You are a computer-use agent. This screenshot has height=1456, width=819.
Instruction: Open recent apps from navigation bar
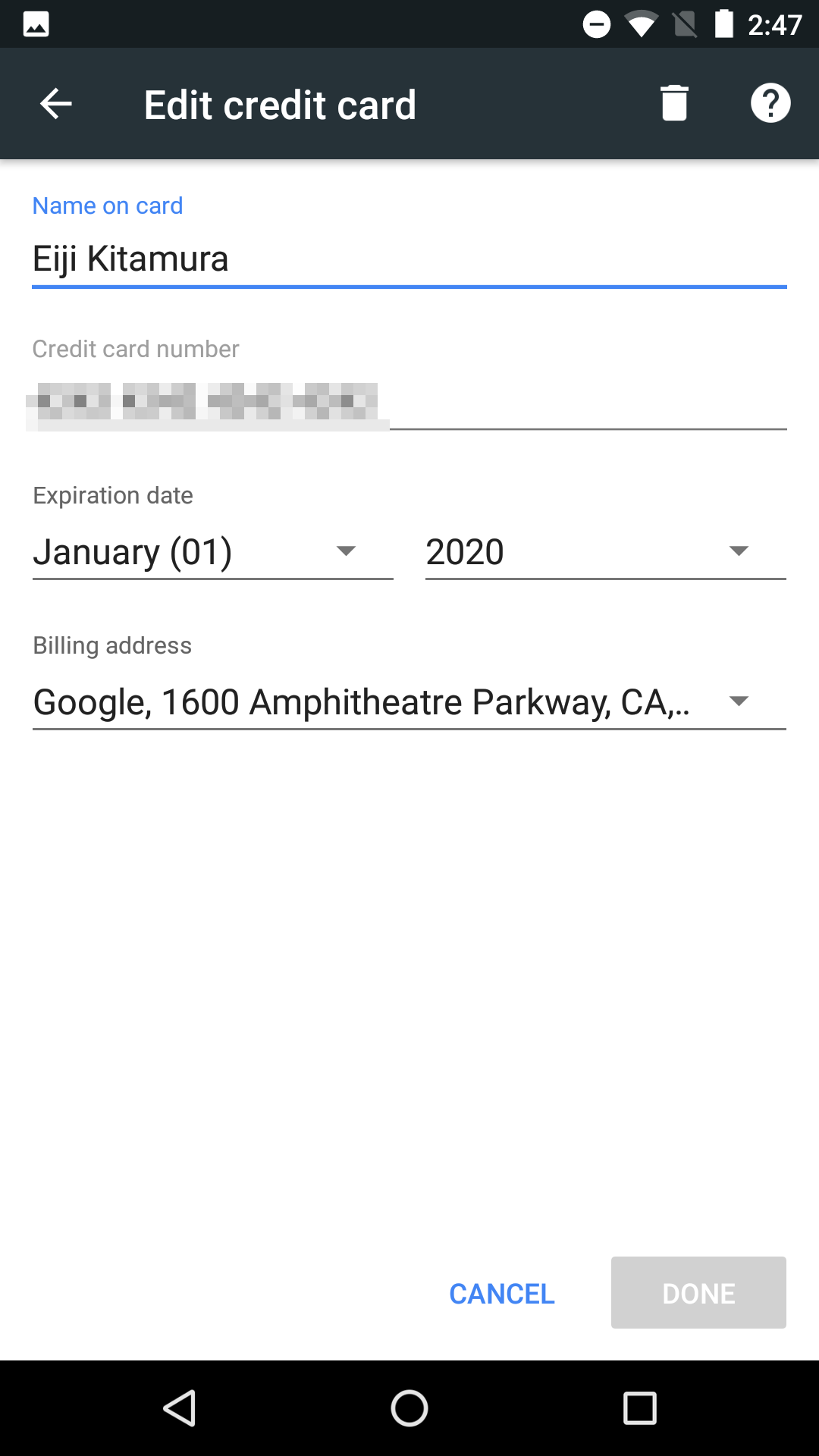pyautogui.click(x=640, y=1409)
